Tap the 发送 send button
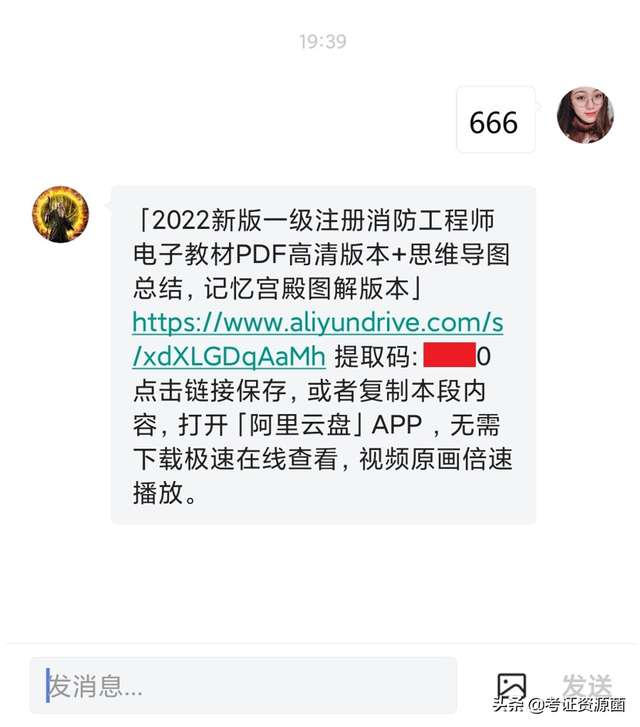Image resolution: width=640 pixels, height=727 pixels. coord(586,685)
